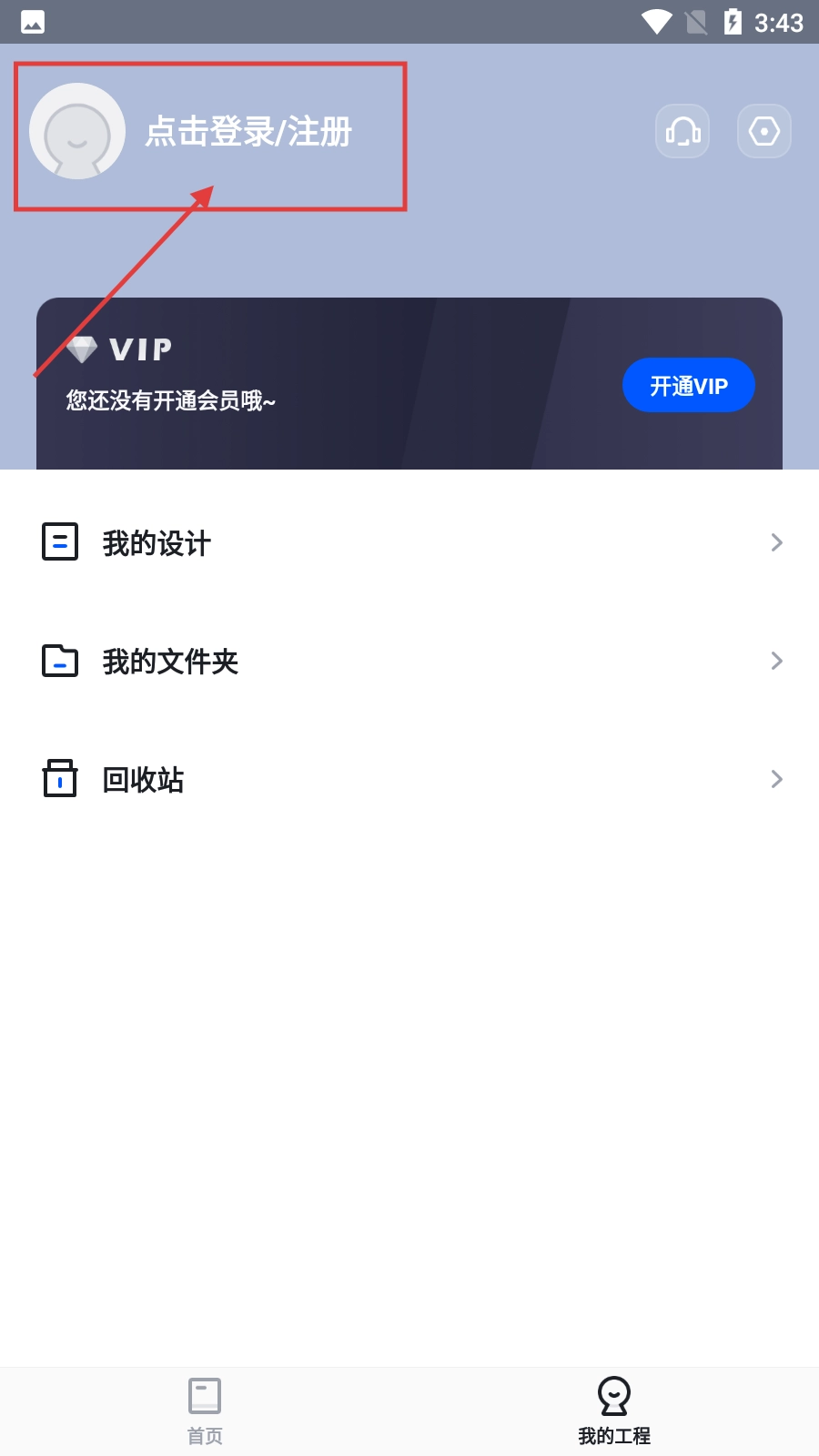
Task: Tap the 开通VIP button
Action: point(688,385)
